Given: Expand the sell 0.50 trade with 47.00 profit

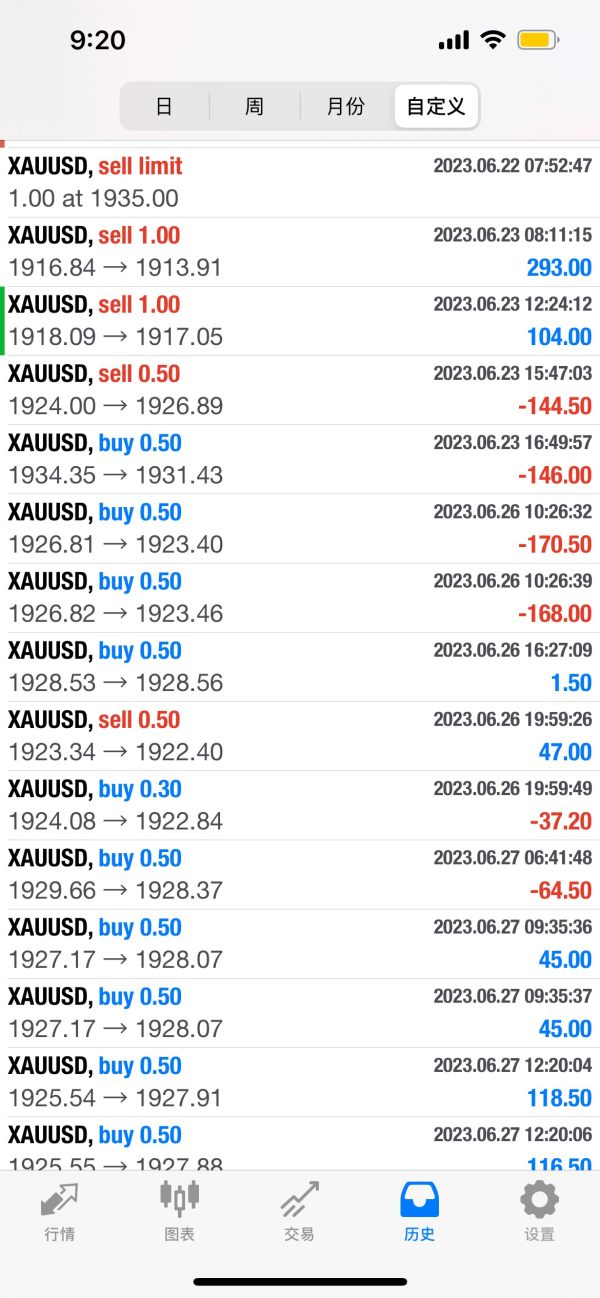Looking at the screenshot, I should 300,736.
